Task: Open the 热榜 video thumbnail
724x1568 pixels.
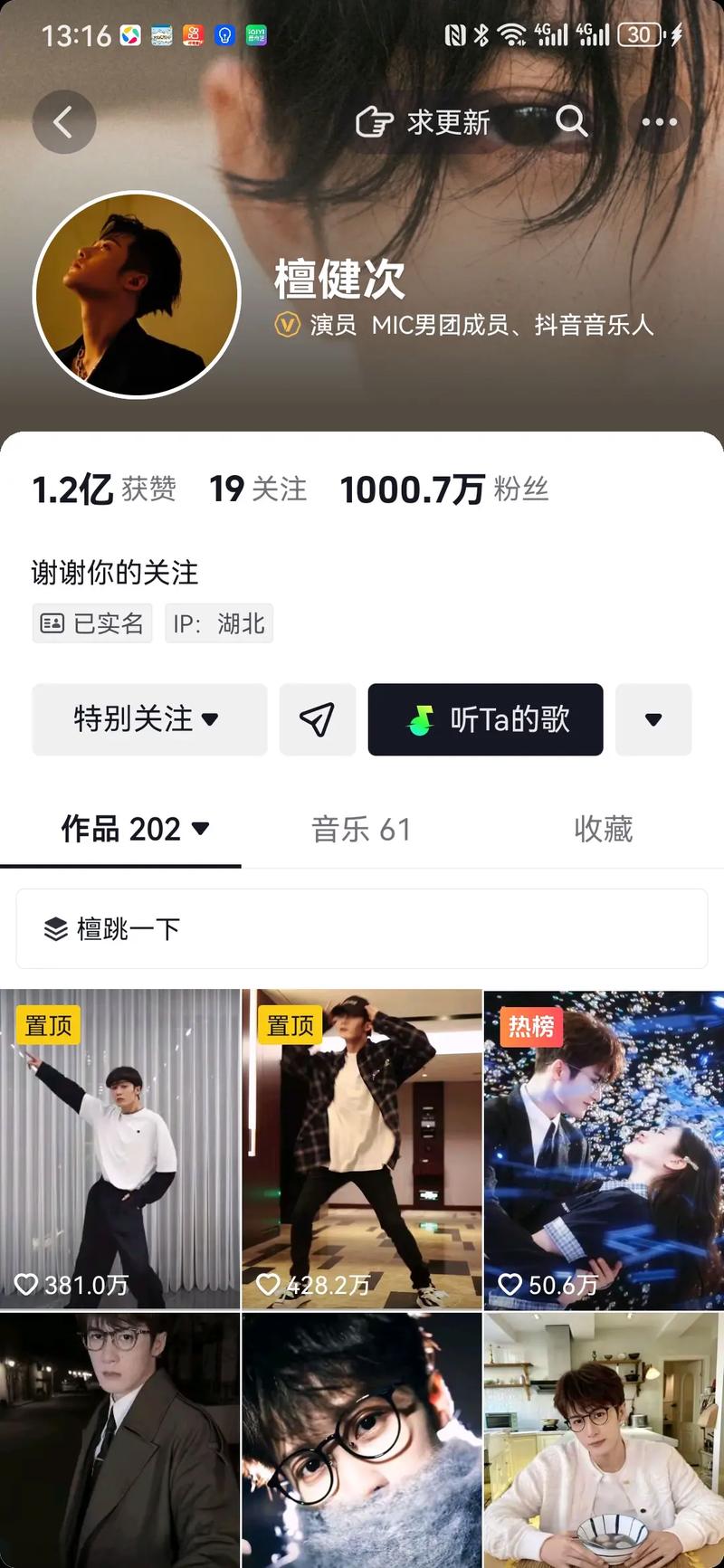Action: click(603, 1149)
